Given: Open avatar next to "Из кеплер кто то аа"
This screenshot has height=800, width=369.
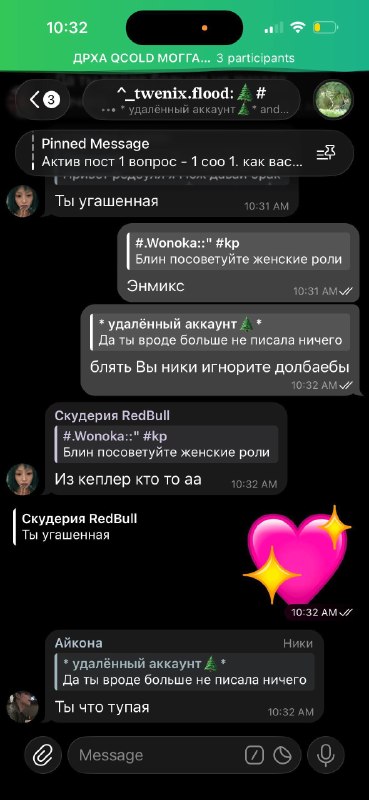Looking at the screenshot, I should coord(22,479).
